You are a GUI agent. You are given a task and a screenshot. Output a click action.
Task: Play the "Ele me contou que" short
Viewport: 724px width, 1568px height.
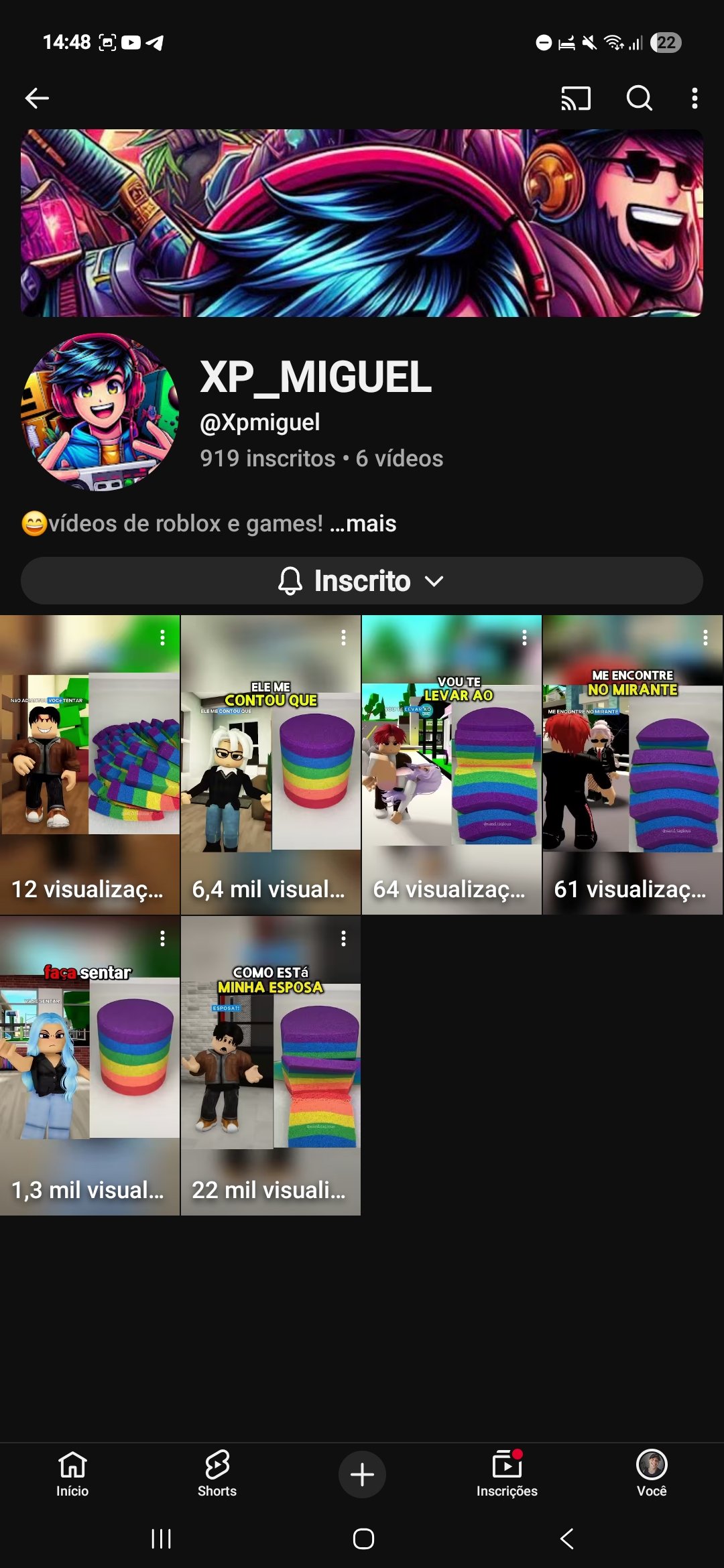click(271, 764)
